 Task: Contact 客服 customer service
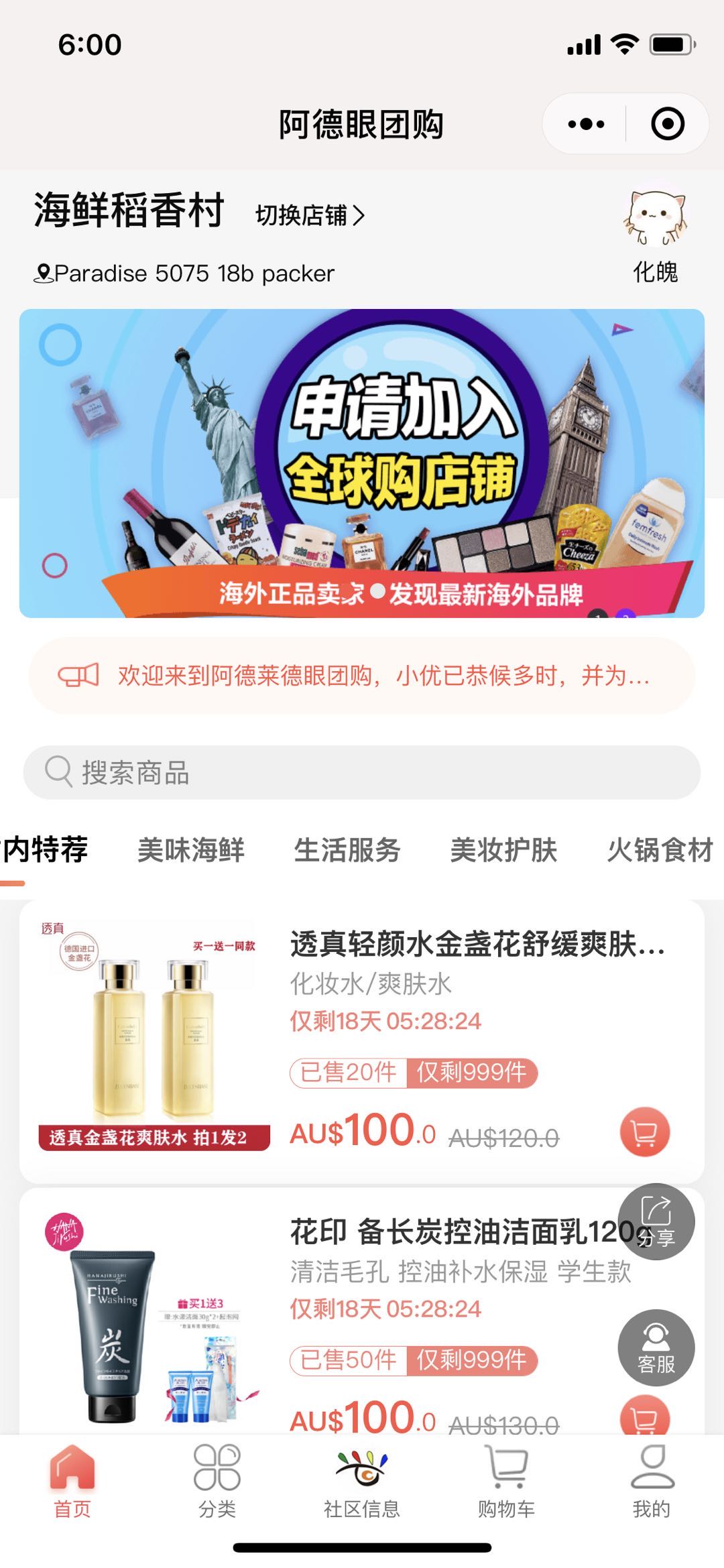coord(656,1347)
